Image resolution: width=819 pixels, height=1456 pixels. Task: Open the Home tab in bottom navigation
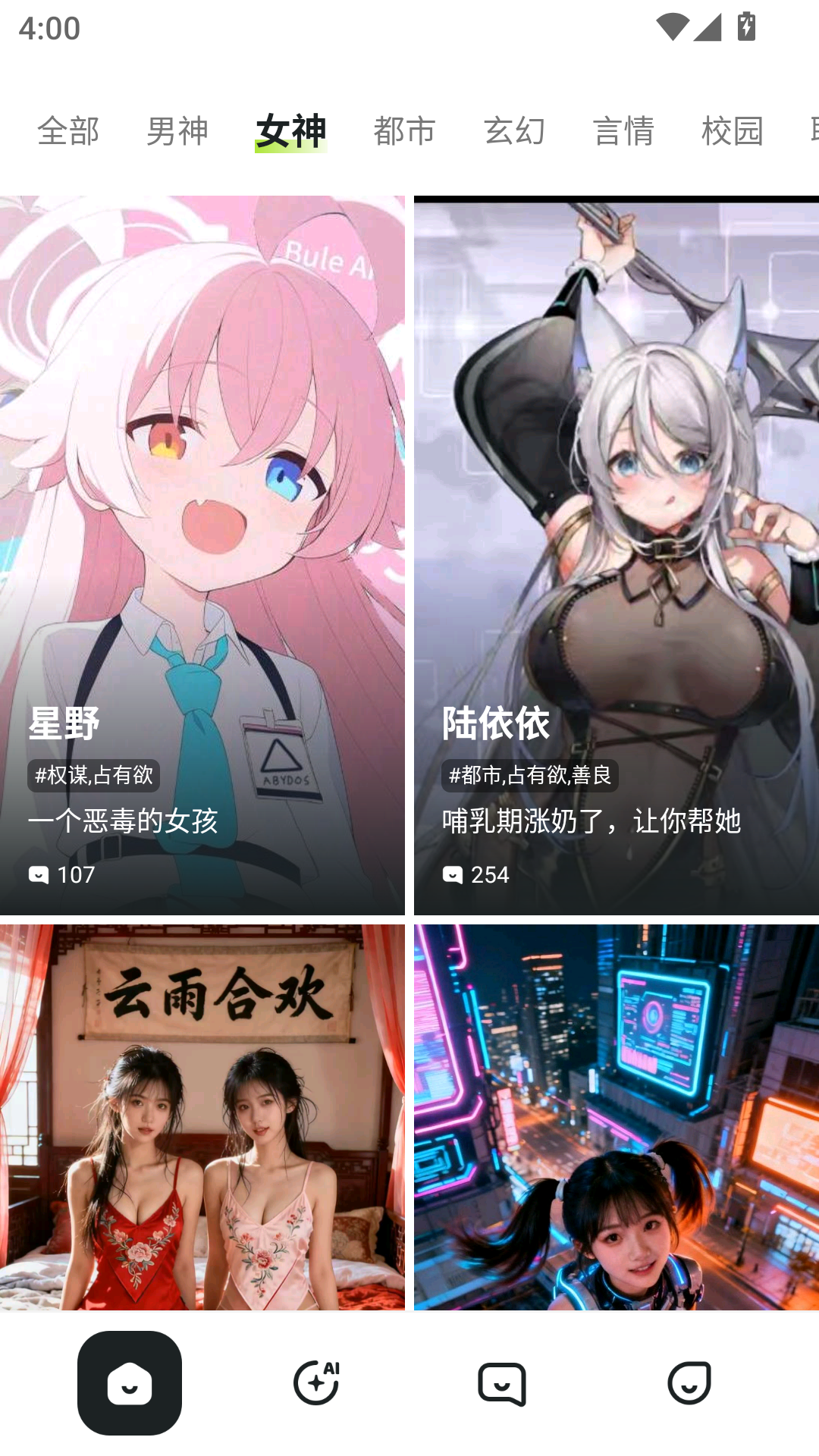point(130,1382)
